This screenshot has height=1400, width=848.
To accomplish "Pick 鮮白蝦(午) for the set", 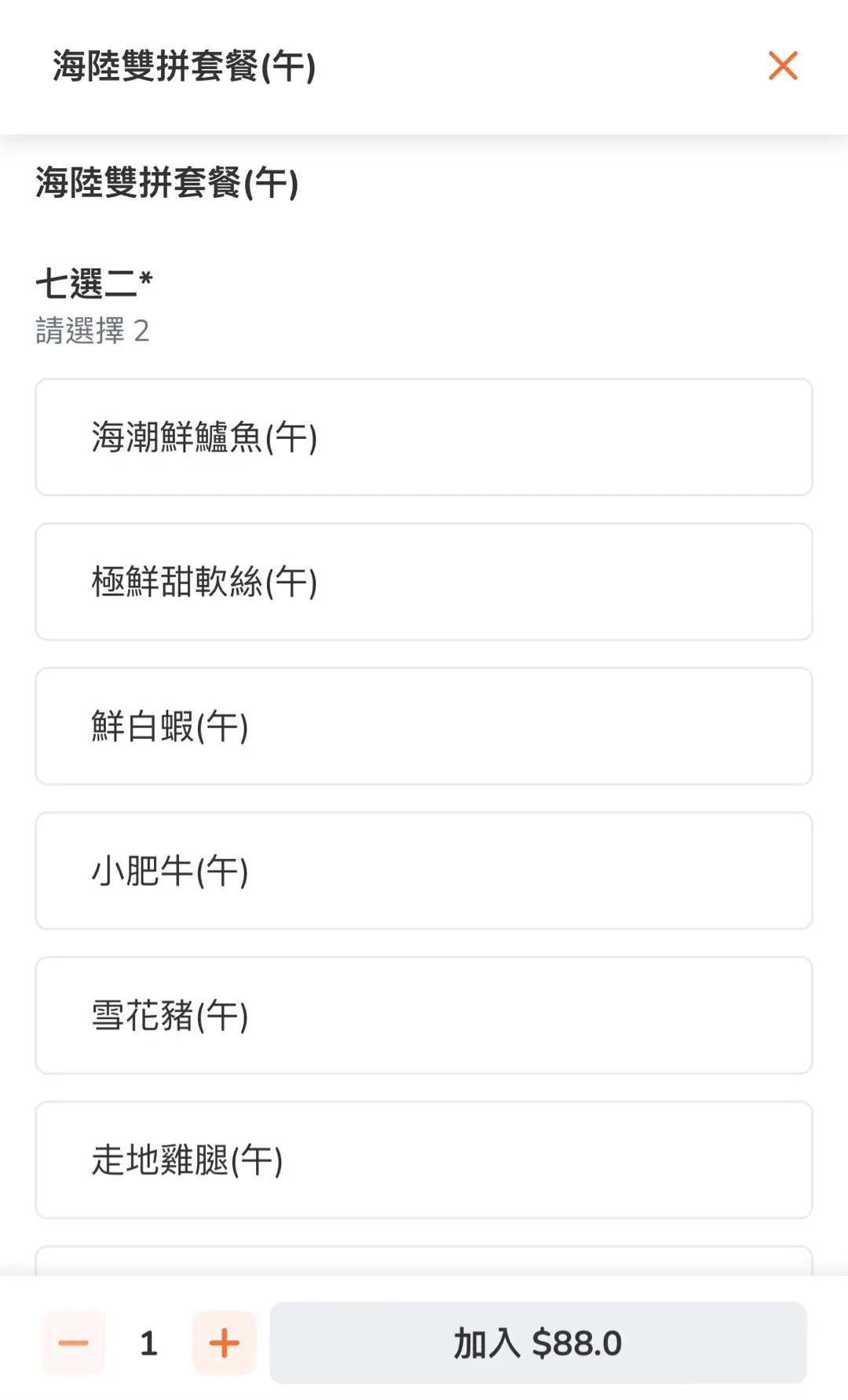I will pyautogui.click(x=424, y=726).
